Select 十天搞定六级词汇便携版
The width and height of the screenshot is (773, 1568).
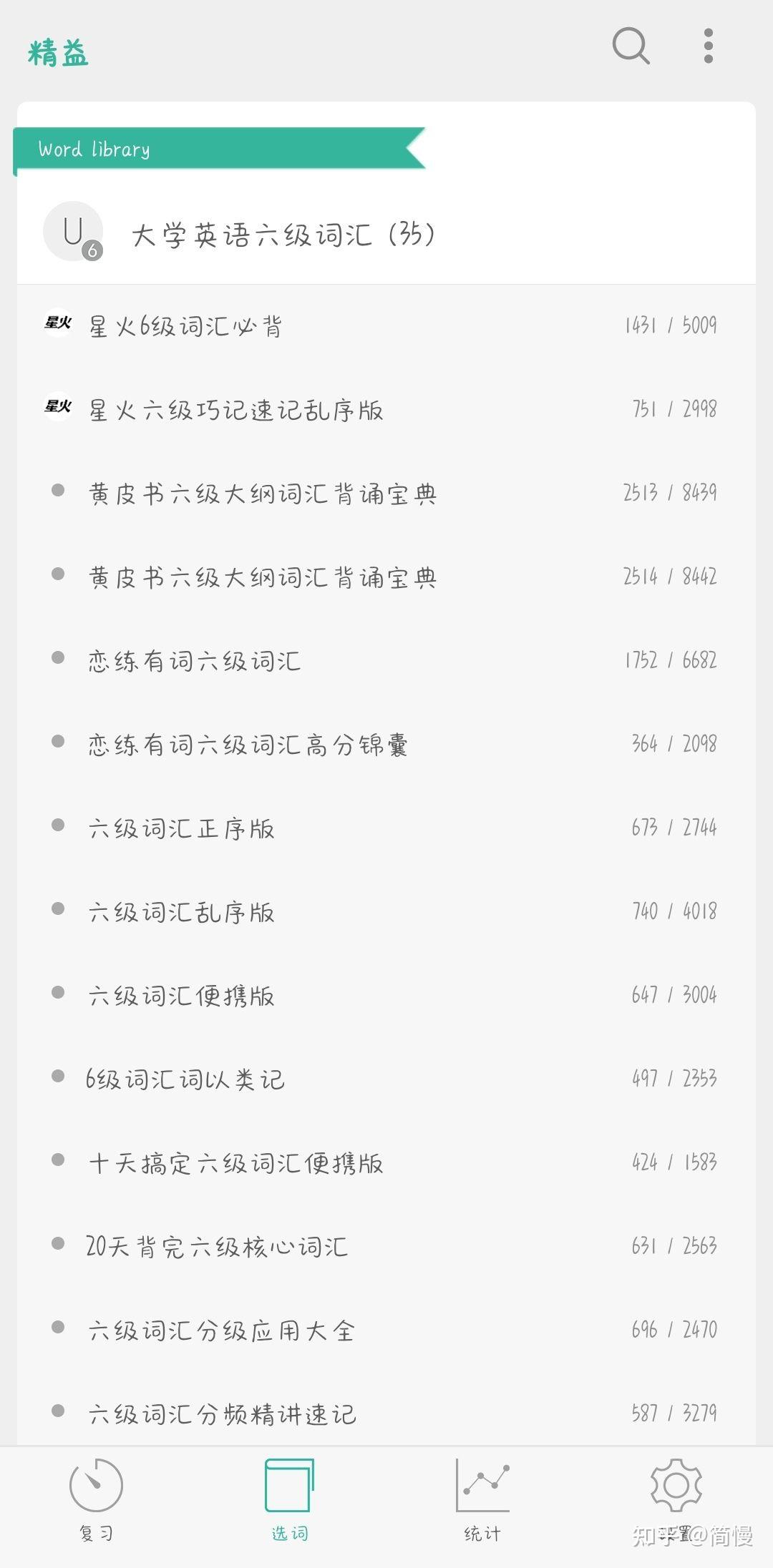click(x=386, y=1162)
